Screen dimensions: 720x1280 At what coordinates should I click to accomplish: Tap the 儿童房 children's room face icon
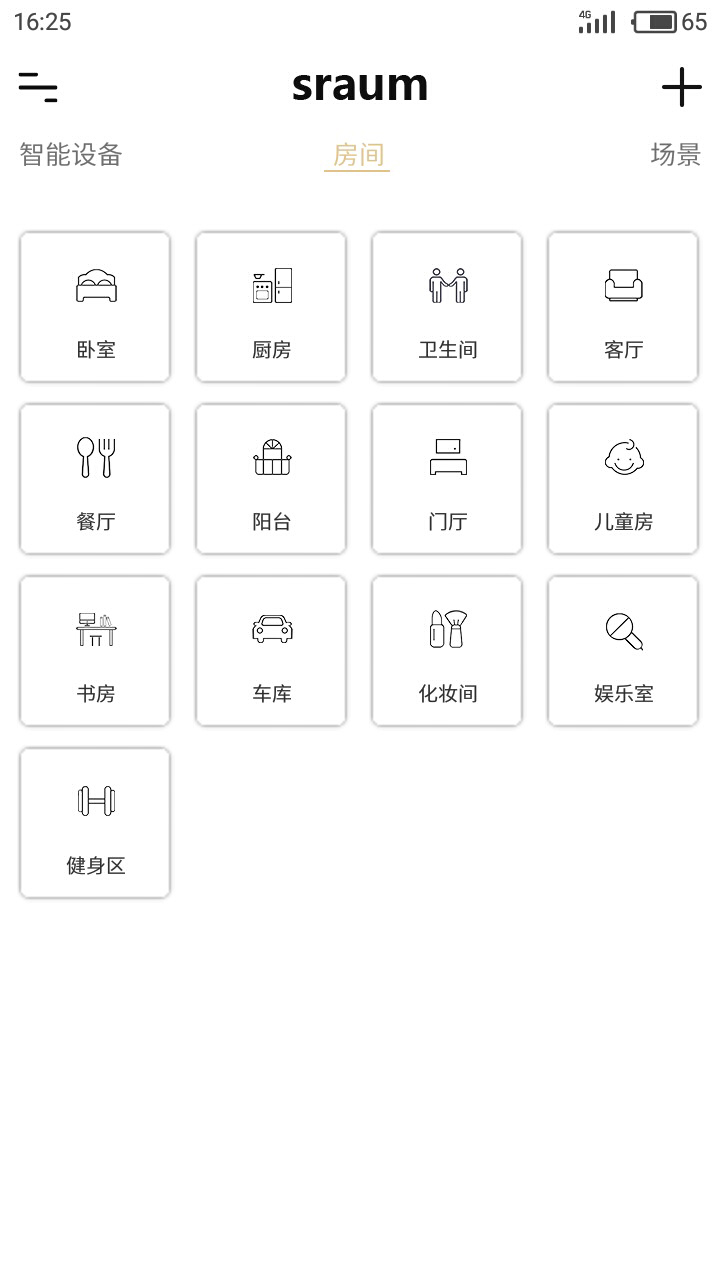622,457
